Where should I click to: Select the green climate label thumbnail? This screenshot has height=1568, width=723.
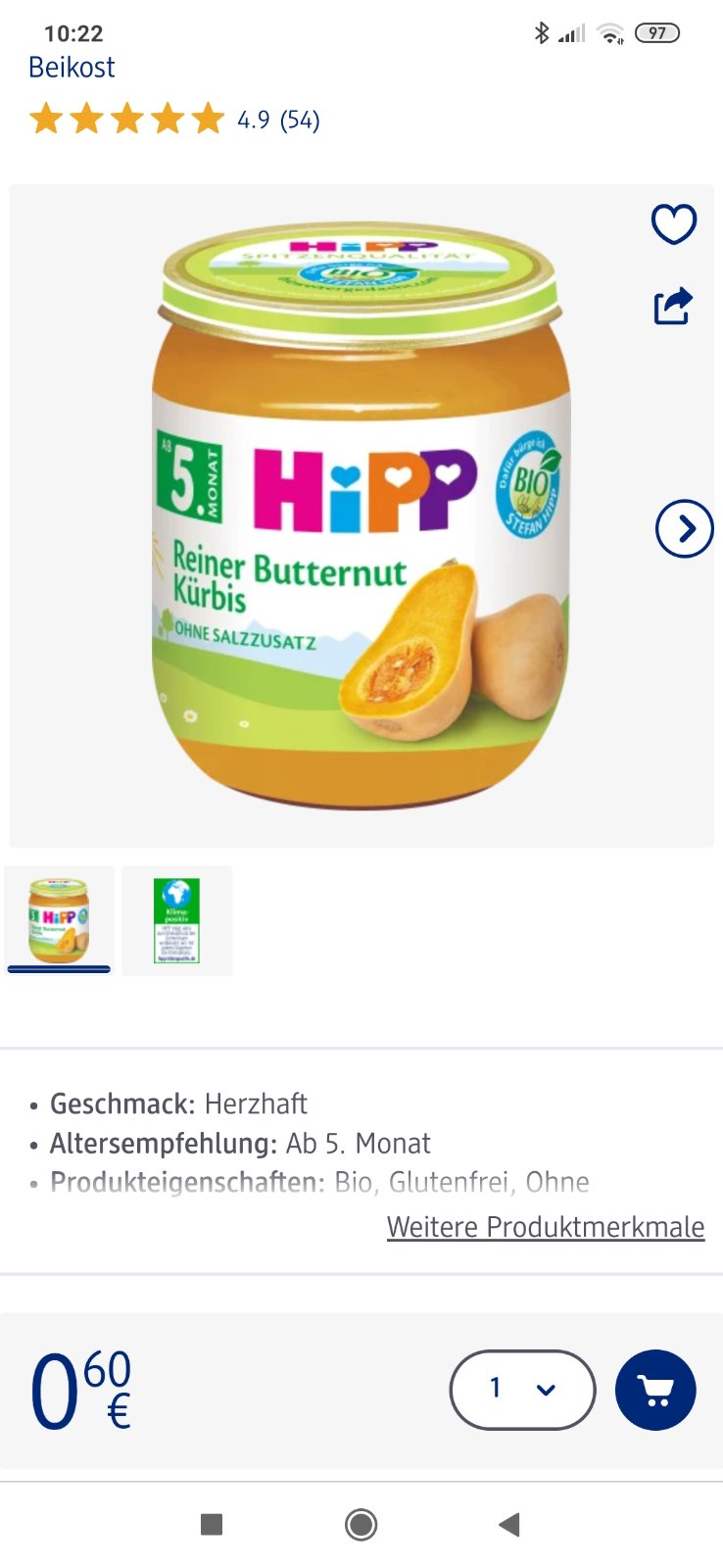click(177, 920)
